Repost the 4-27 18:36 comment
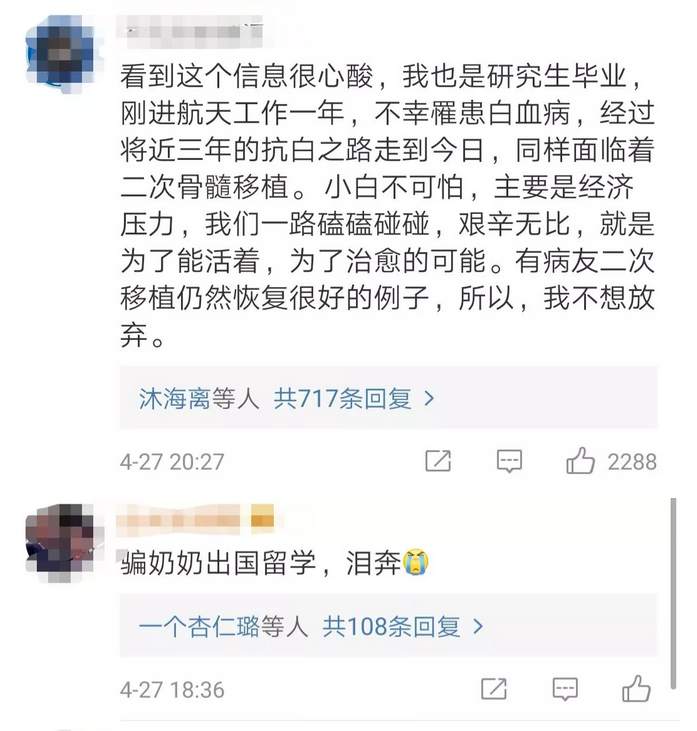Viewport: 697px width, 731px height. [493, 689]
